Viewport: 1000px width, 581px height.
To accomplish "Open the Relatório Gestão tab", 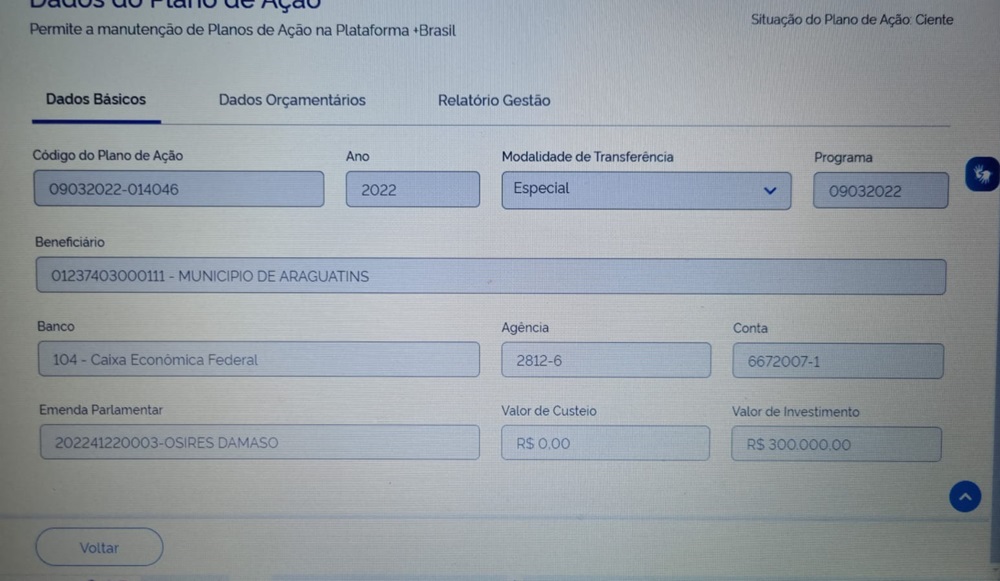I will 494,100.
